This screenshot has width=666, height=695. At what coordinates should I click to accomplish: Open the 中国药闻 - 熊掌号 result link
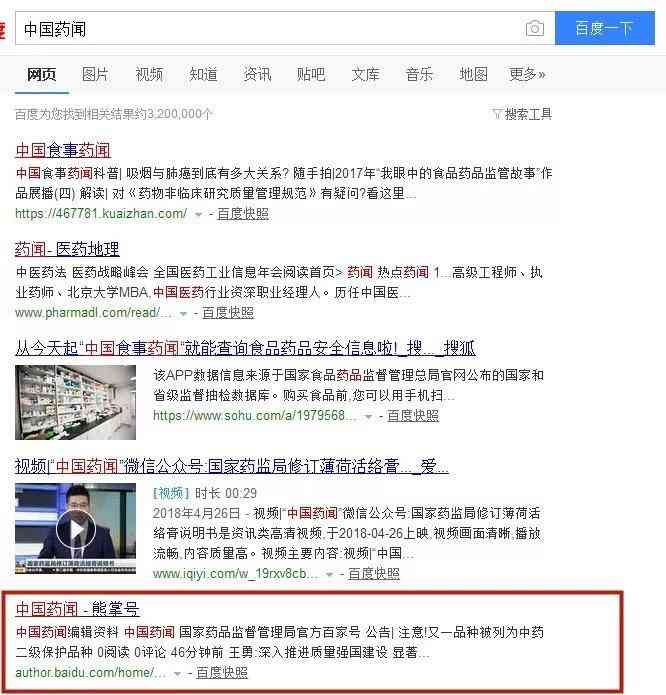[76, 608]
